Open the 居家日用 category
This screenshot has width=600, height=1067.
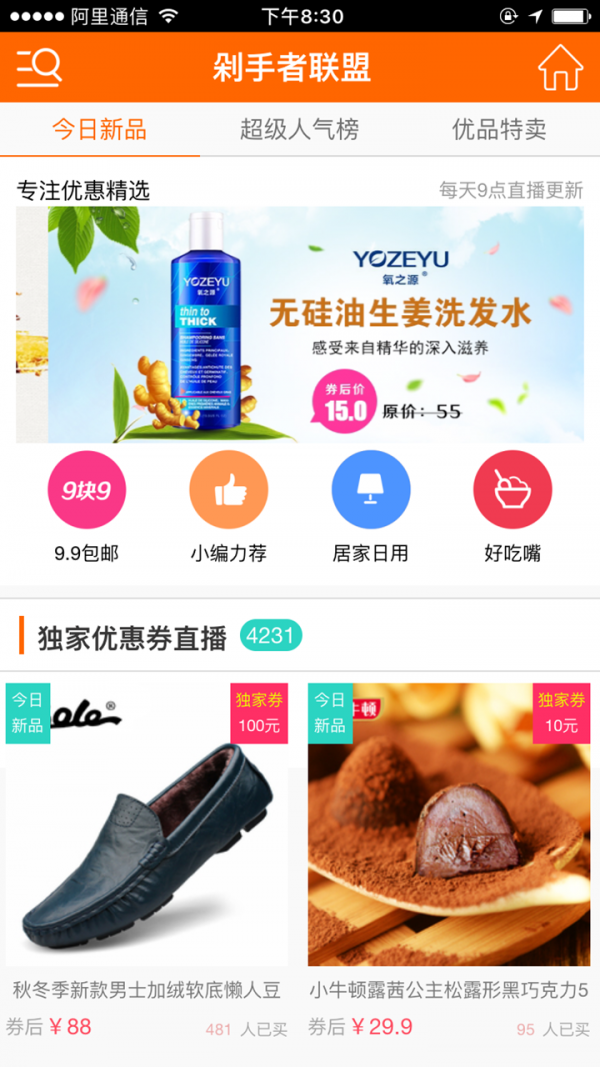click(x=370, y=490)
